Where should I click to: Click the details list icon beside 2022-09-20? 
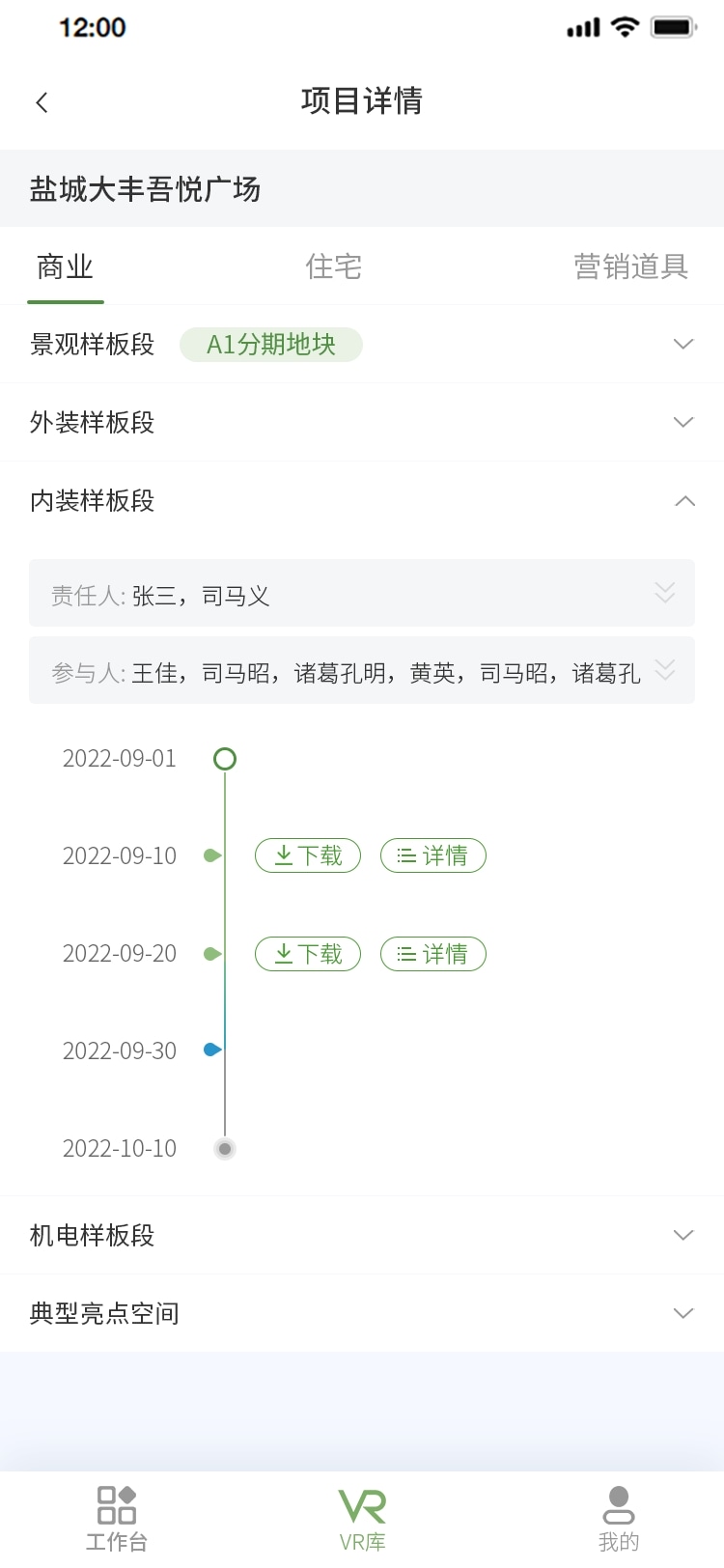[x=406, y=953]
